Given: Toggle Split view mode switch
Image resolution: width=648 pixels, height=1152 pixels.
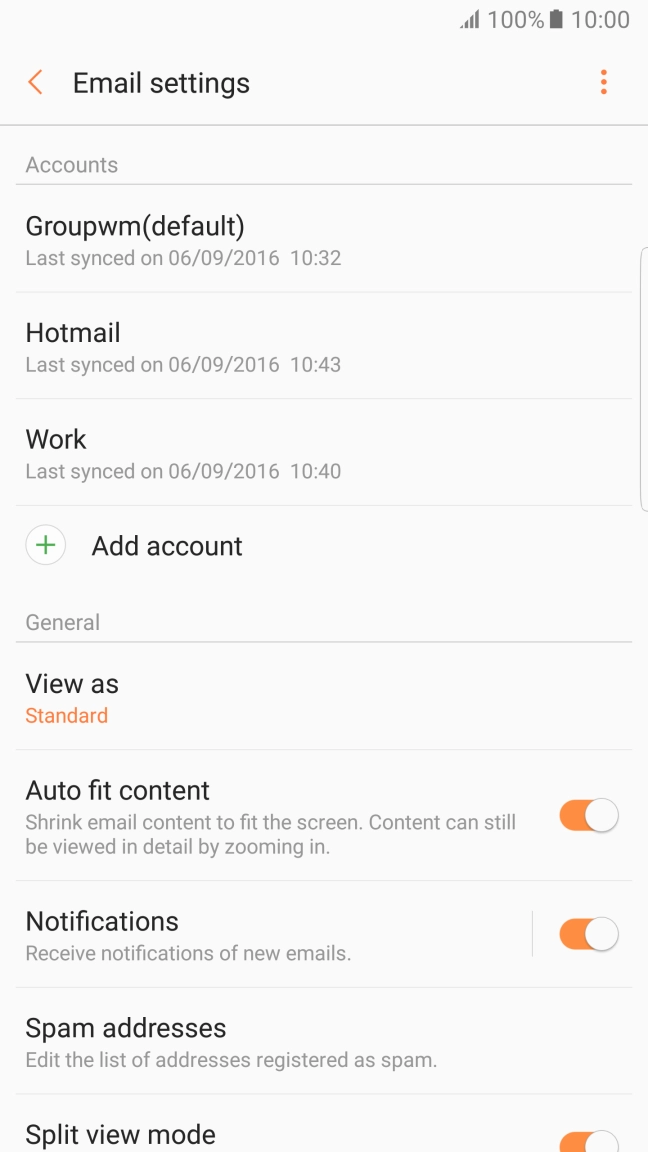Looking at the screenshot, I should [x=588, y=1140].
